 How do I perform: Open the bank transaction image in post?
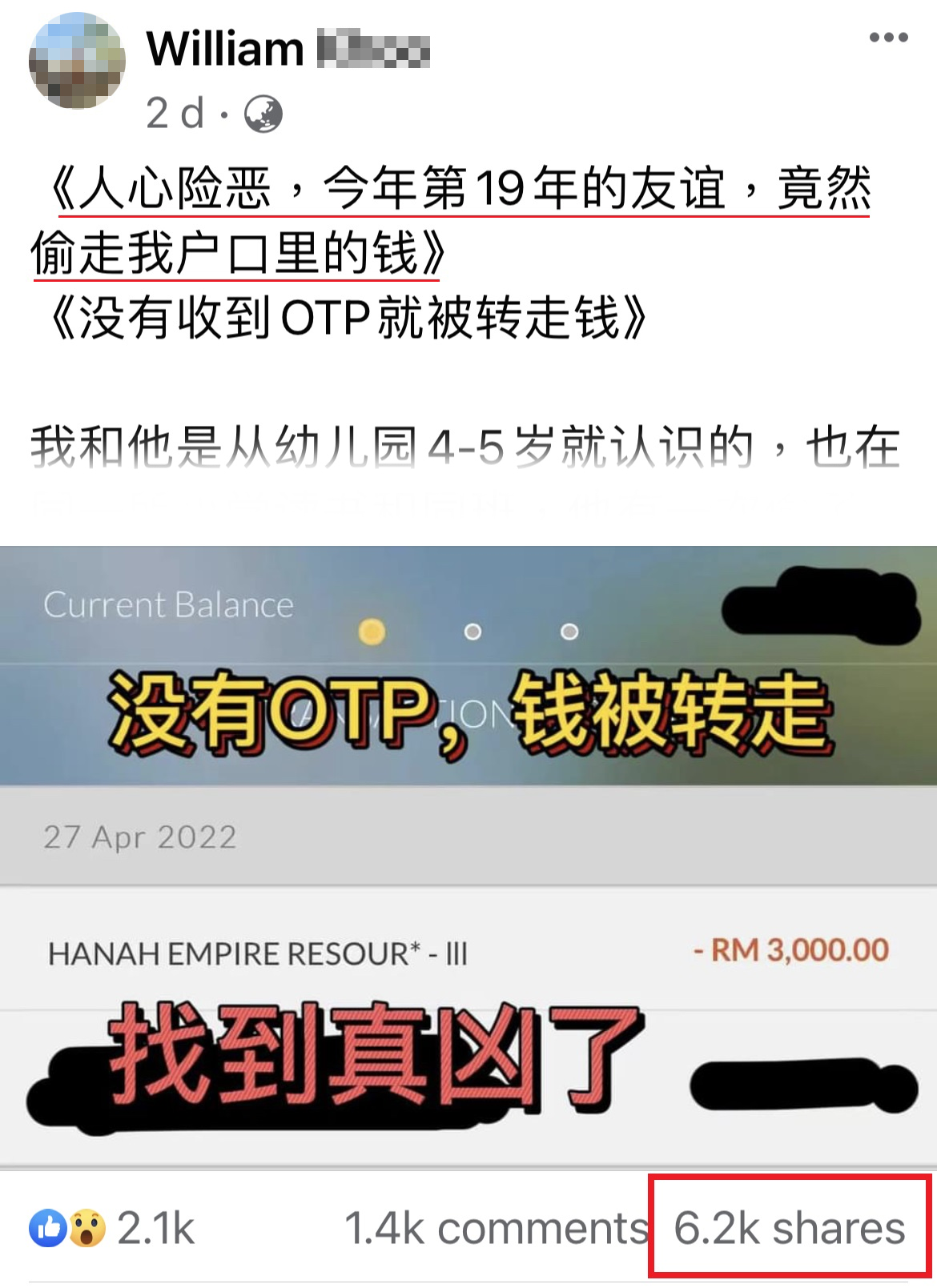click(x=468, y=855)
